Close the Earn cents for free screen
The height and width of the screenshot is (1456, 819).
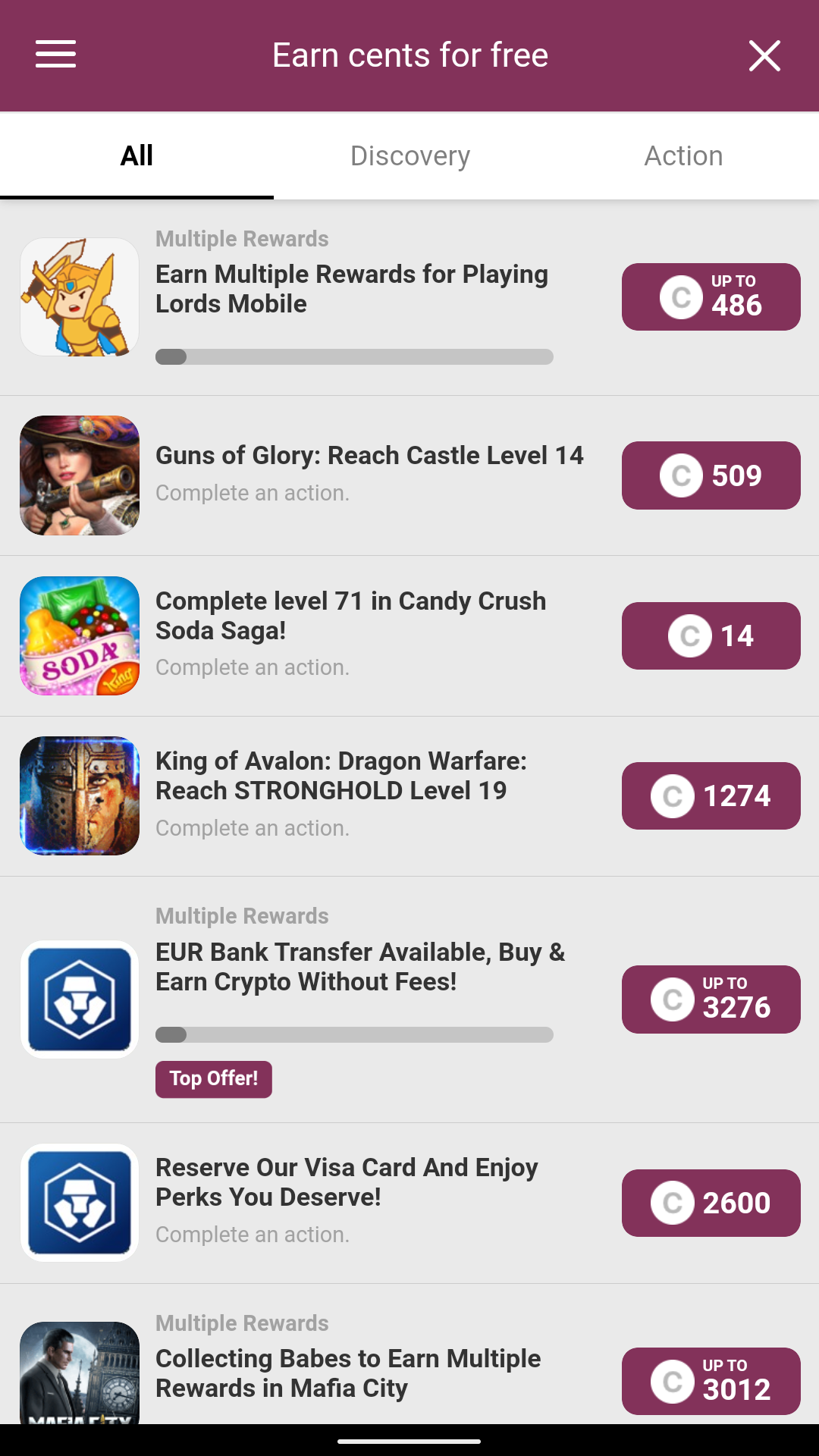tap(764, 55)
